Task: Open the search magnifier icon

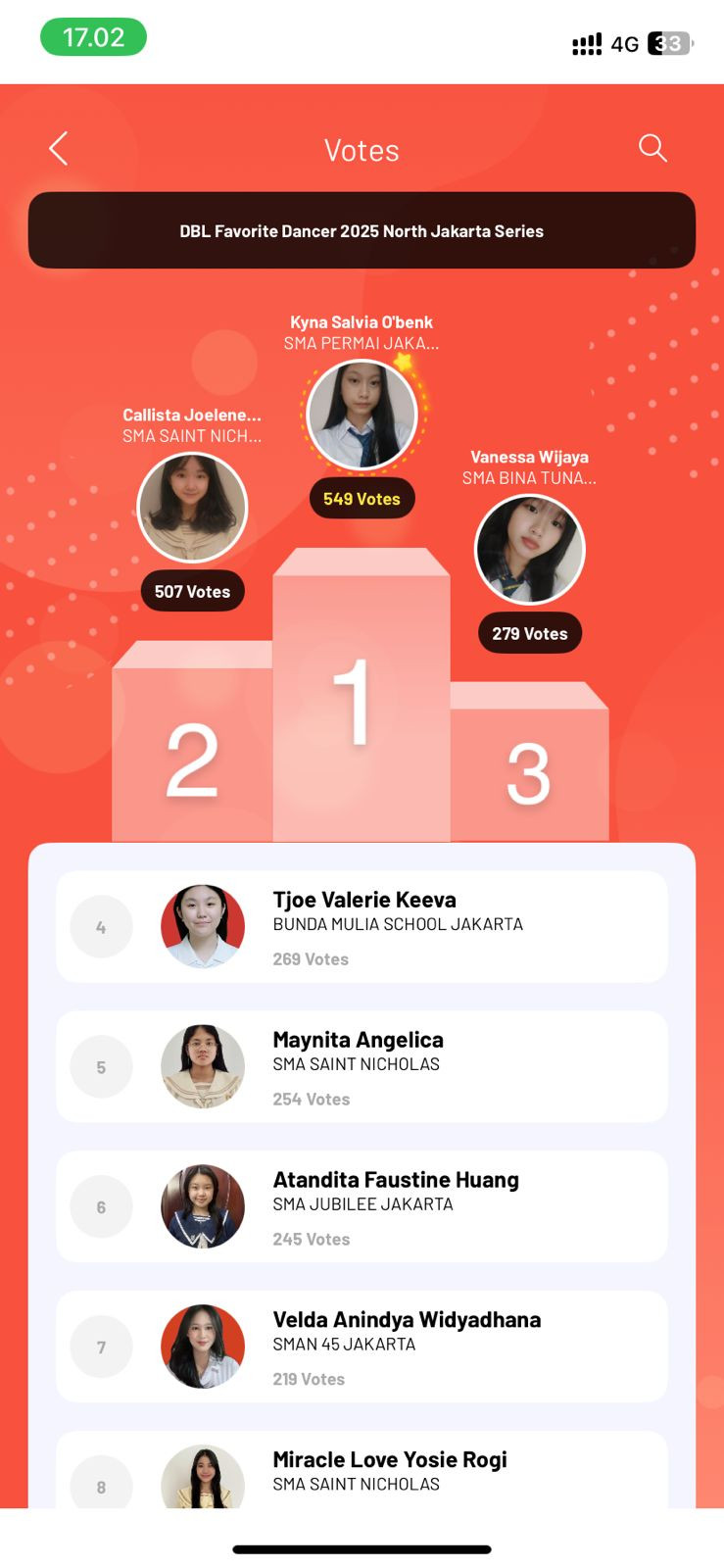Action: coord(652,148)
